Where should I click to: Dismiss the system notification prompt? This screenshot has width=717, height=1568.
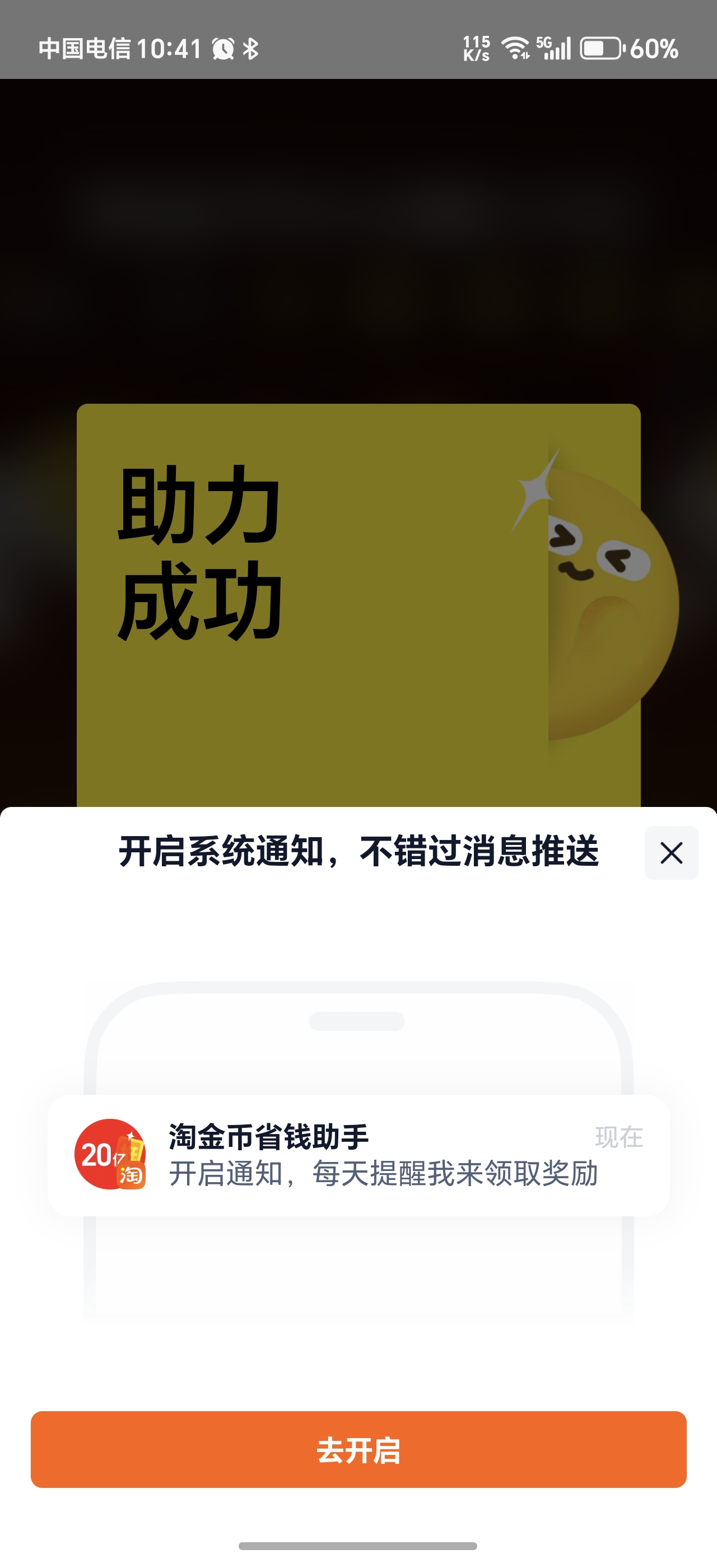click(x=671, y=853)
